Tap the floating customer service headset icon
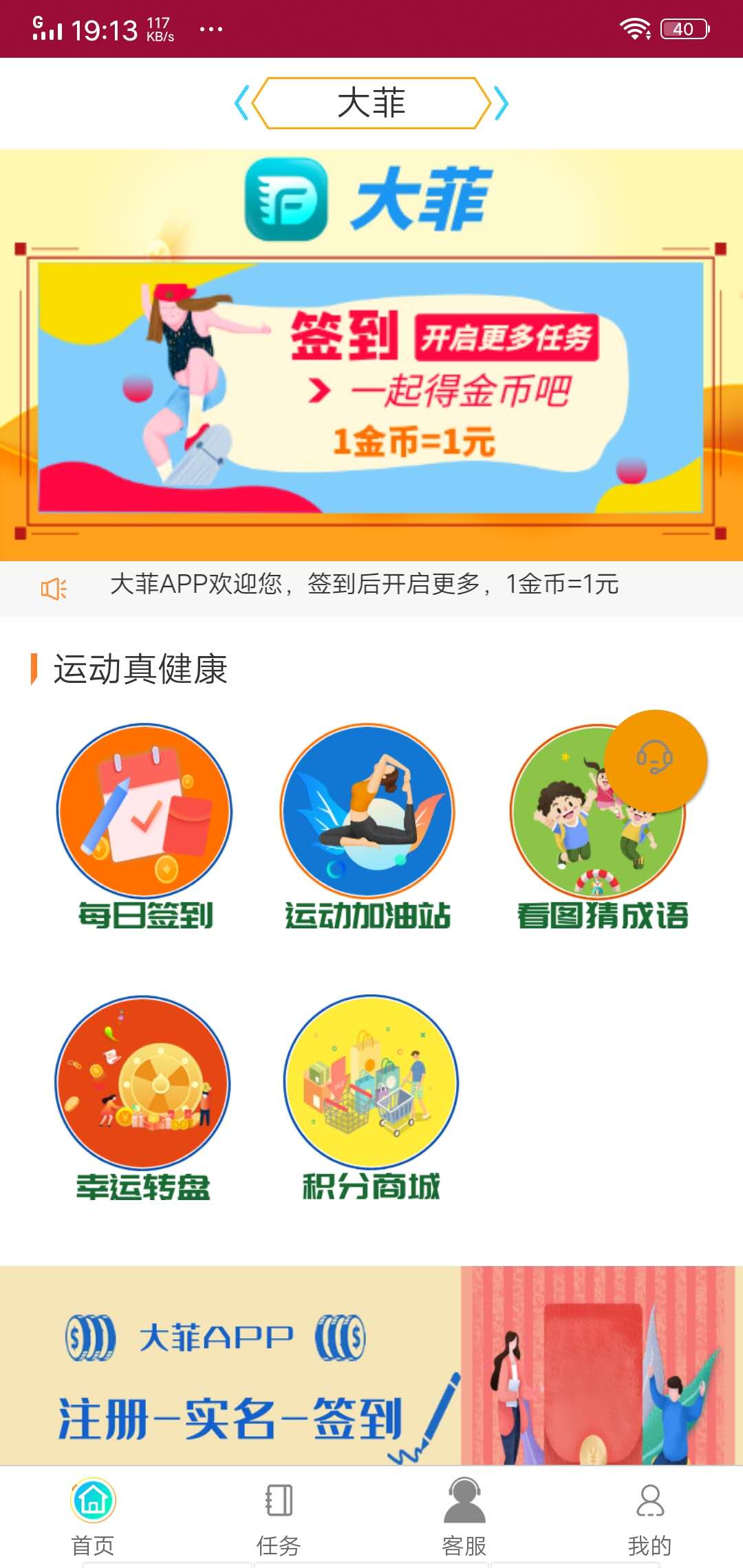The height and width of the screenshot is (1568, 743). pos(655,760)
